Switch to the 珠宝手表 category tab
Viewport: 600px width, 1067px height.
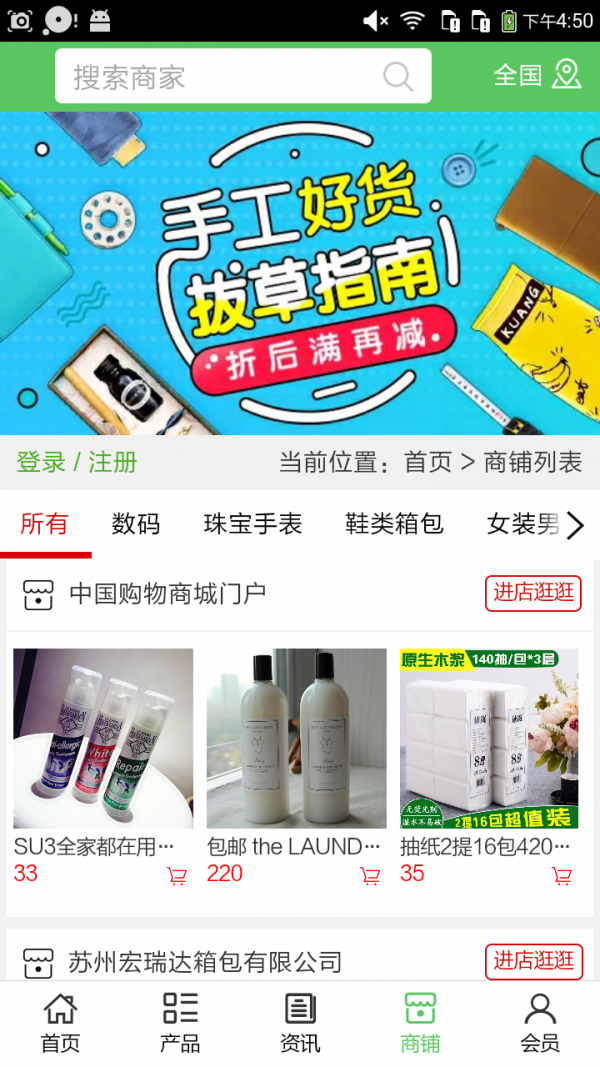click(253, 524)
